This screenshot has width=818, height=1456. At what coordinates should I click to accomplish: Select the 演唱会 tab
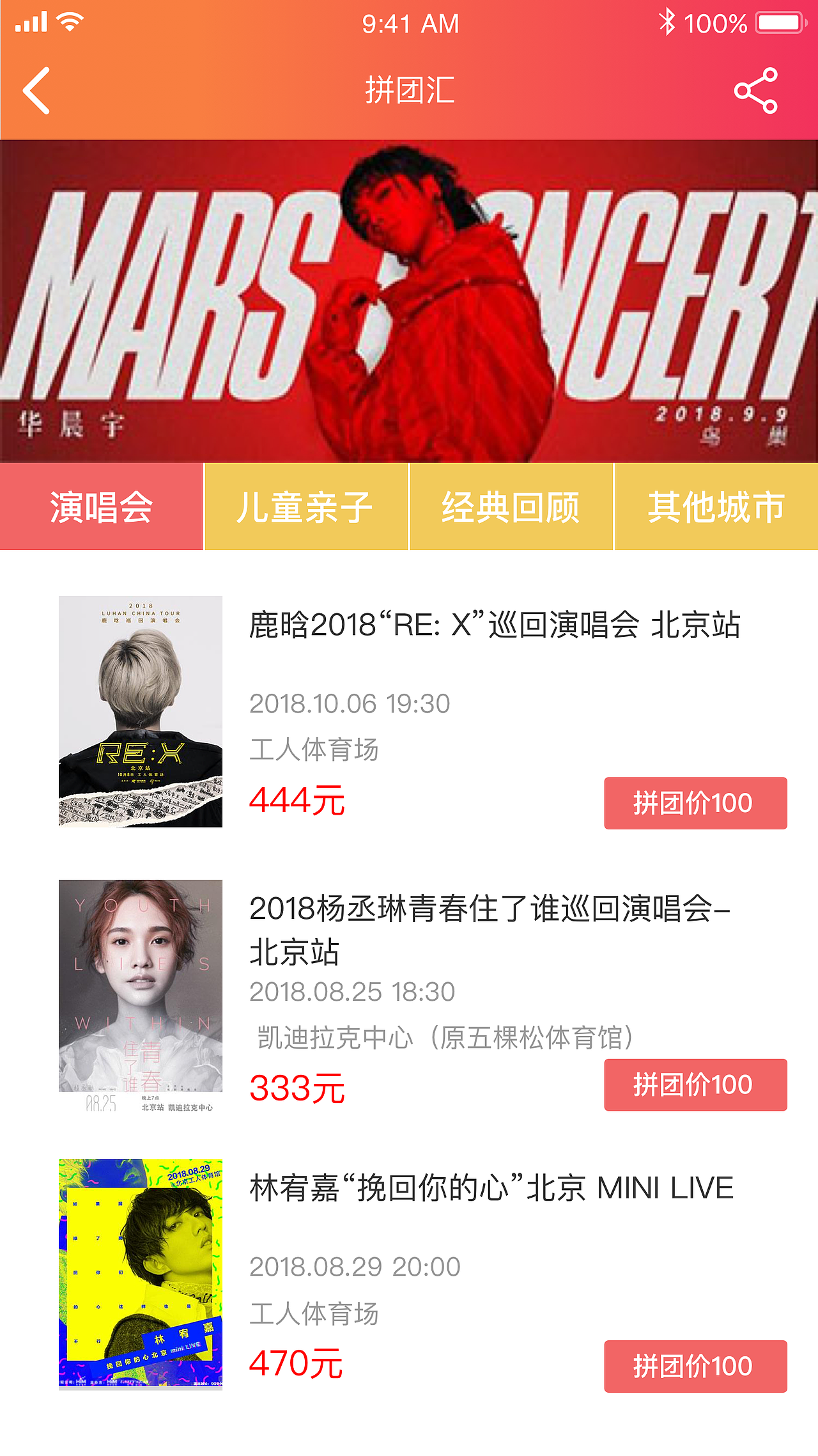pyautogui.click(x=101, y=507)
